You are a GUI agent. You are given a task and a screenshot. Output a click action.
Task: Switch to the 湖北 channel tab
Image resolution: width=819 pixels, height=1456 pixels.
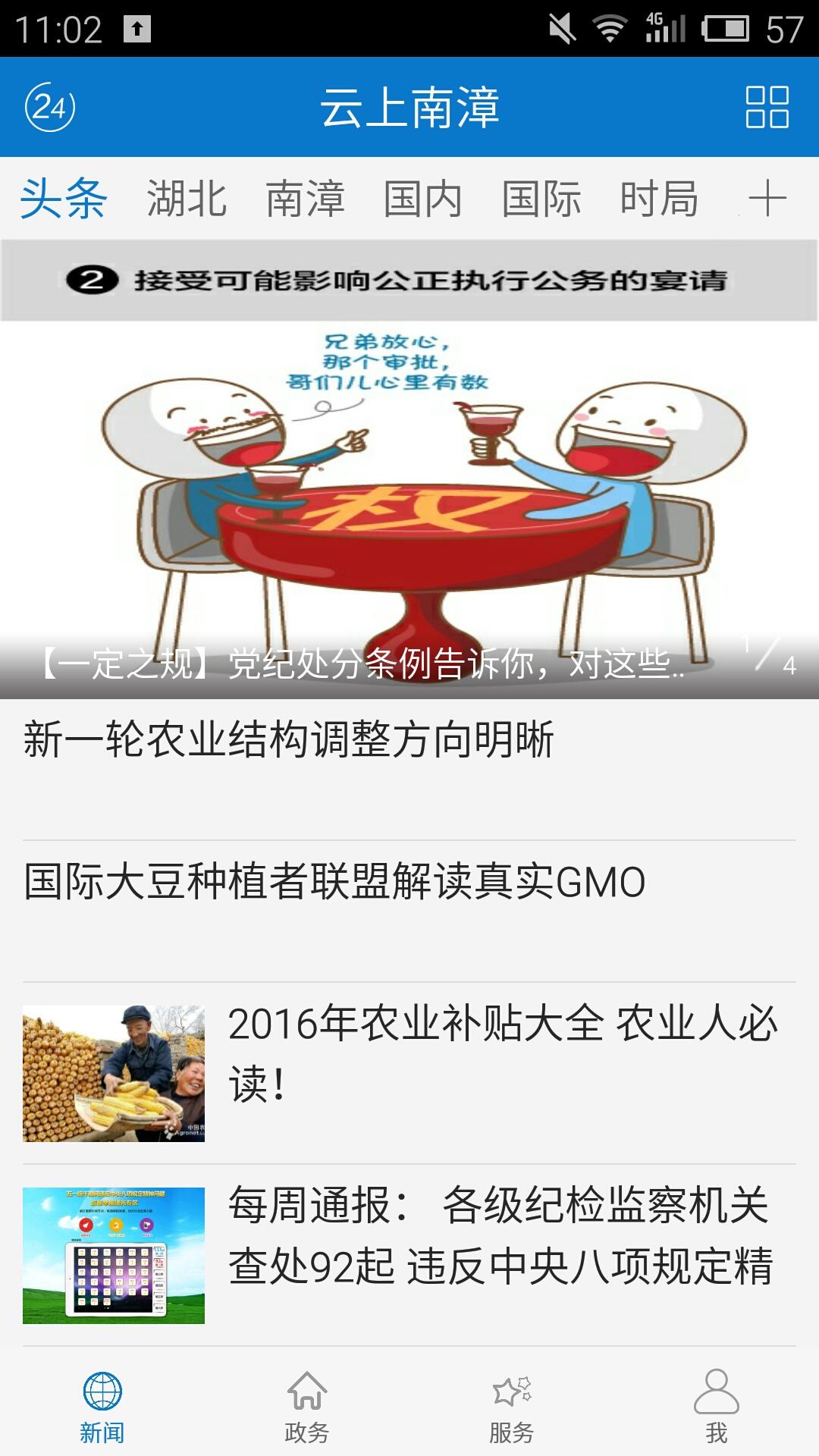(186, 197)
